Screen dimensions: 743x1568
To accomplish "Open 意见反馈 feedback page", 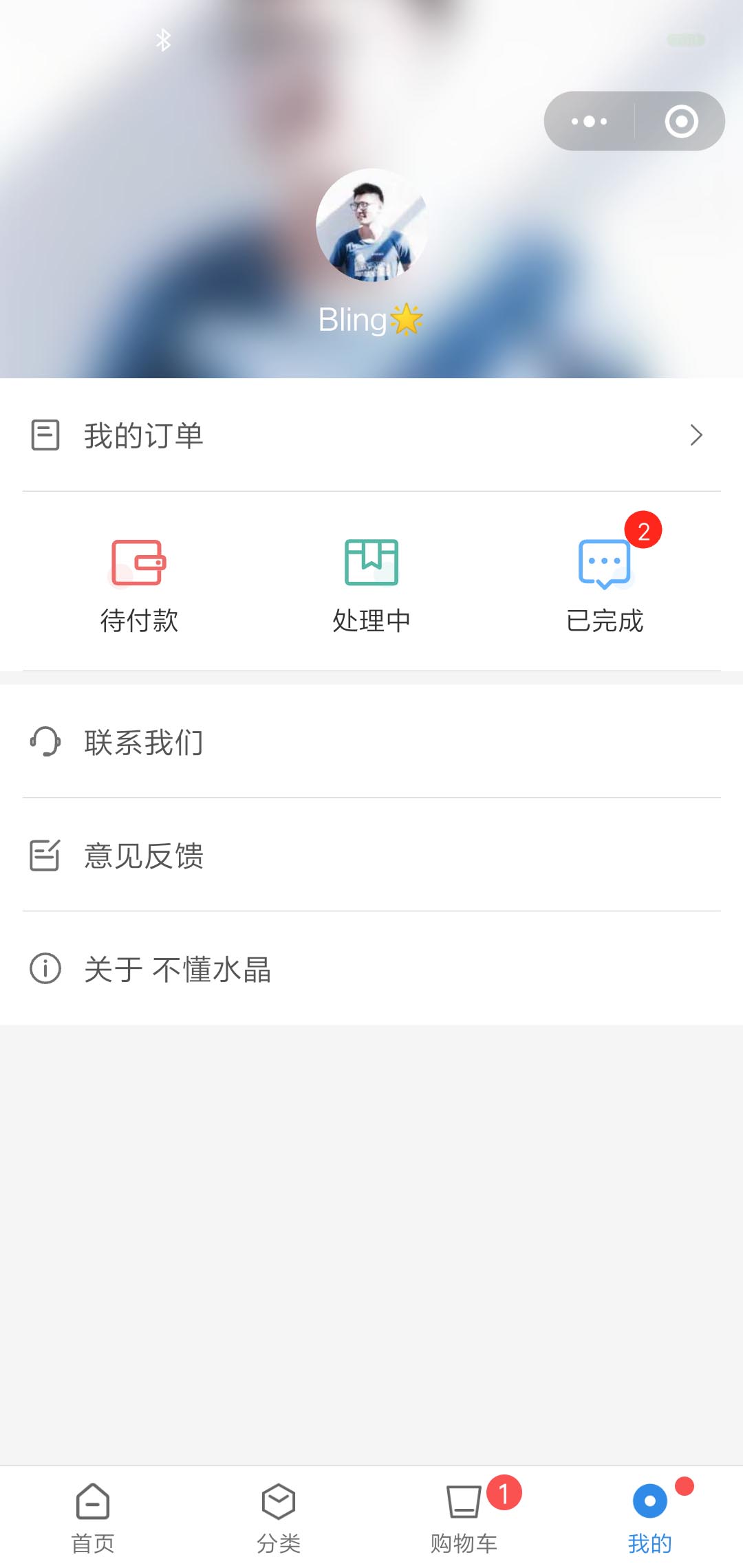I will tap(371, 856).
